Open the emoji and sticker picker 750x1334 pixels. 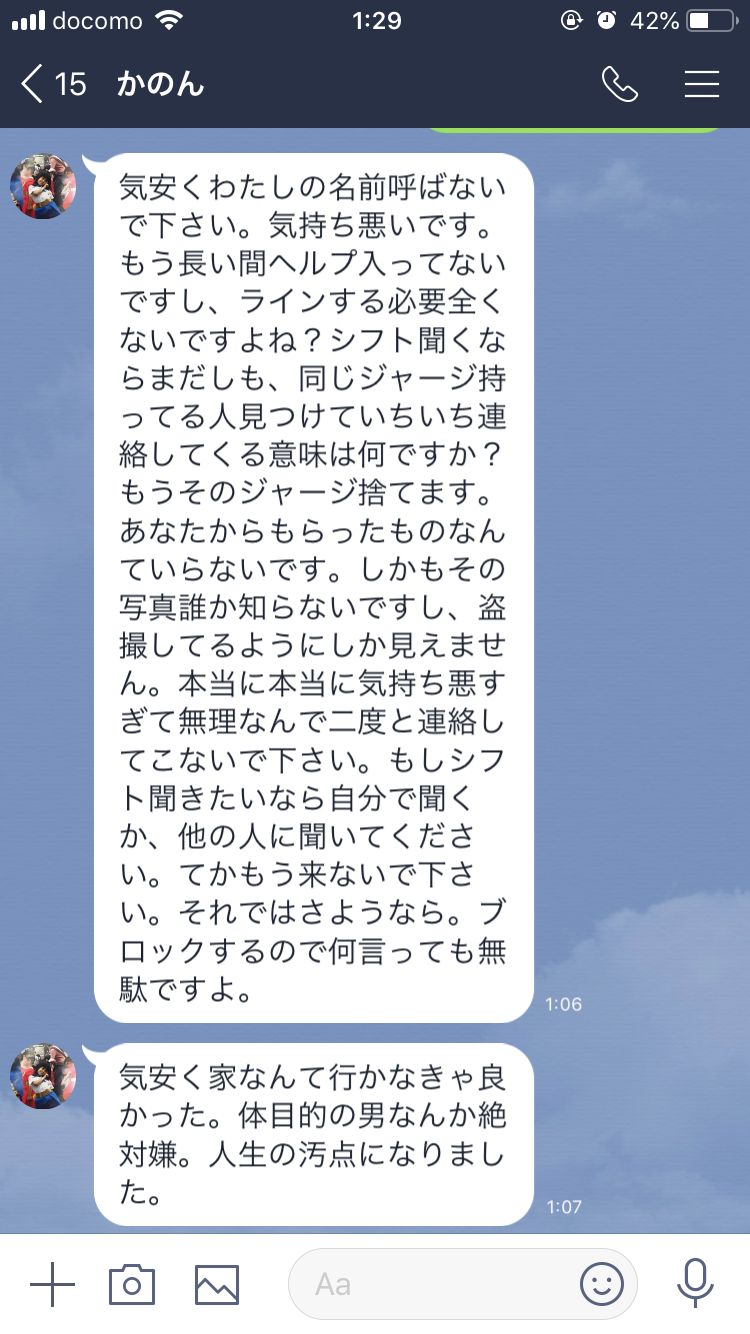[x=602, y=1284]
